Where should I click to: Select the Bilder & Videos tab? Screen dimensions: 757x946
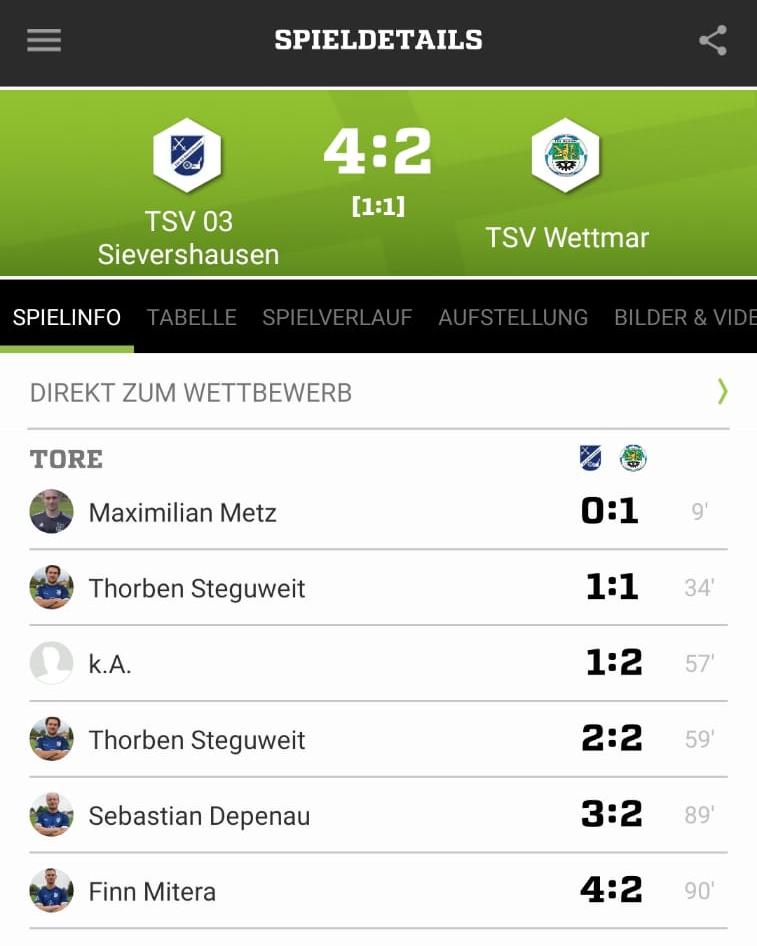point(684,318)
